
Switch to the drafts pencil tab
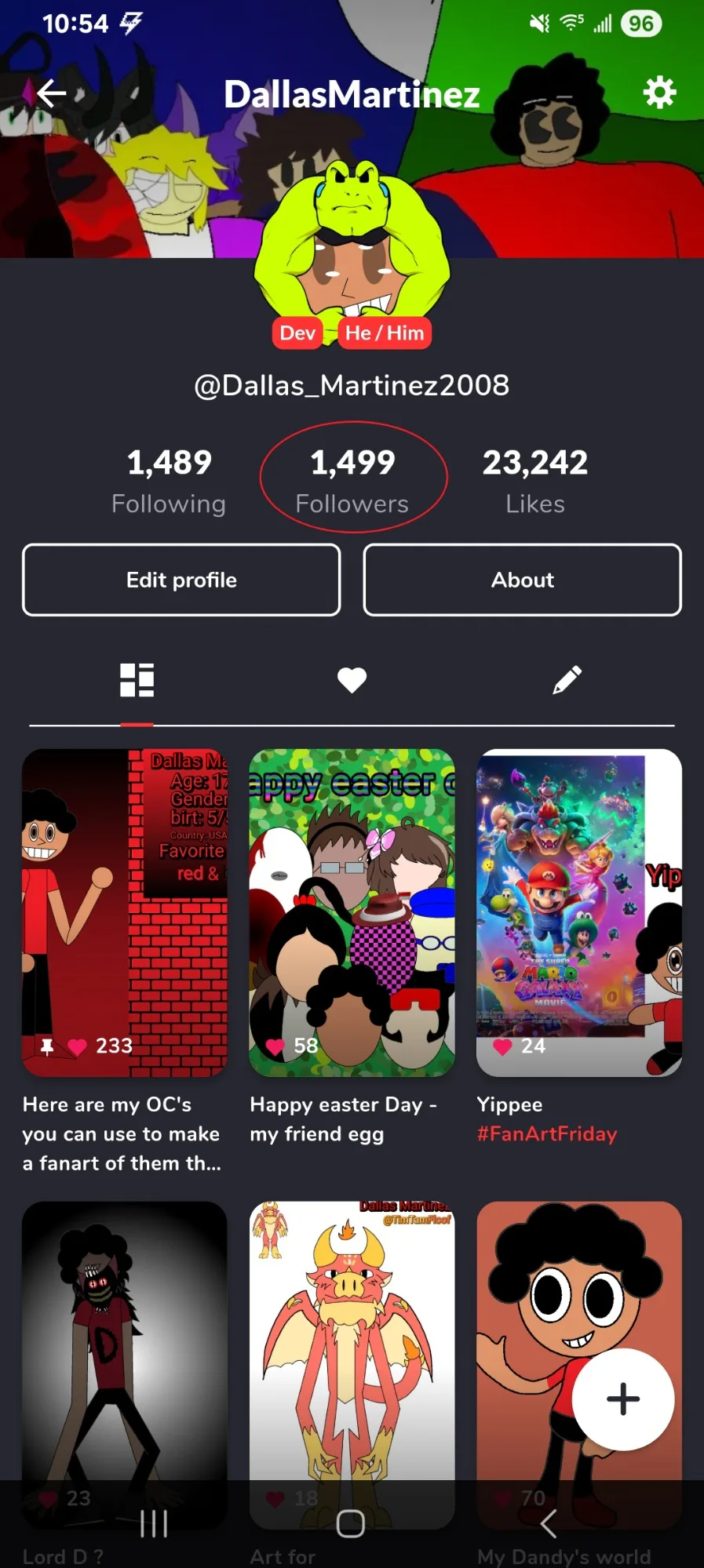567,680
